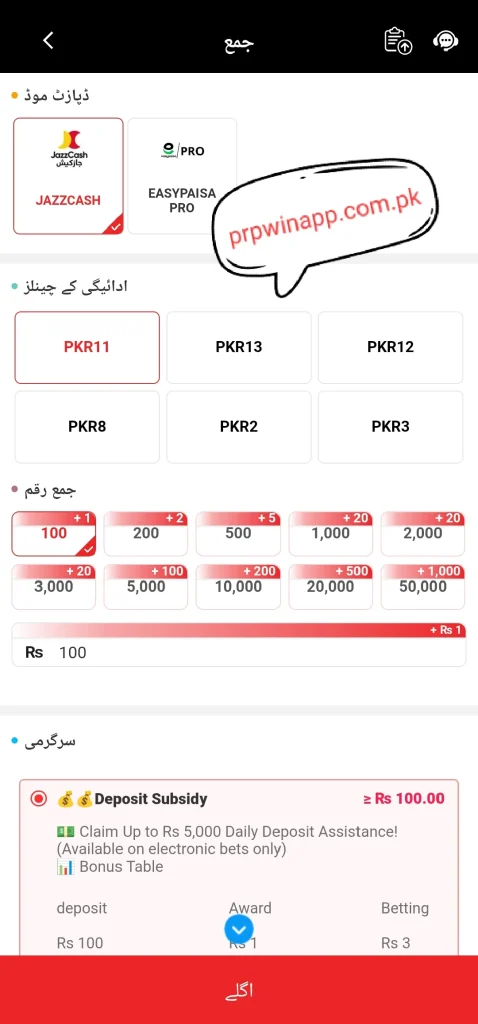Choose the PKR3 payment channel
Image resolution: width=478 pixels, height=1024 pixels.
coord(390,427)
